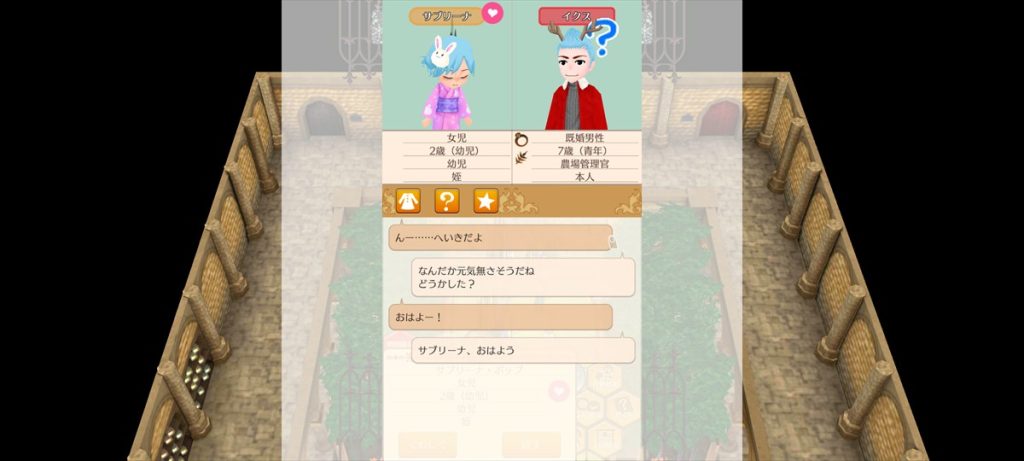Tap the star icon button

486,201
